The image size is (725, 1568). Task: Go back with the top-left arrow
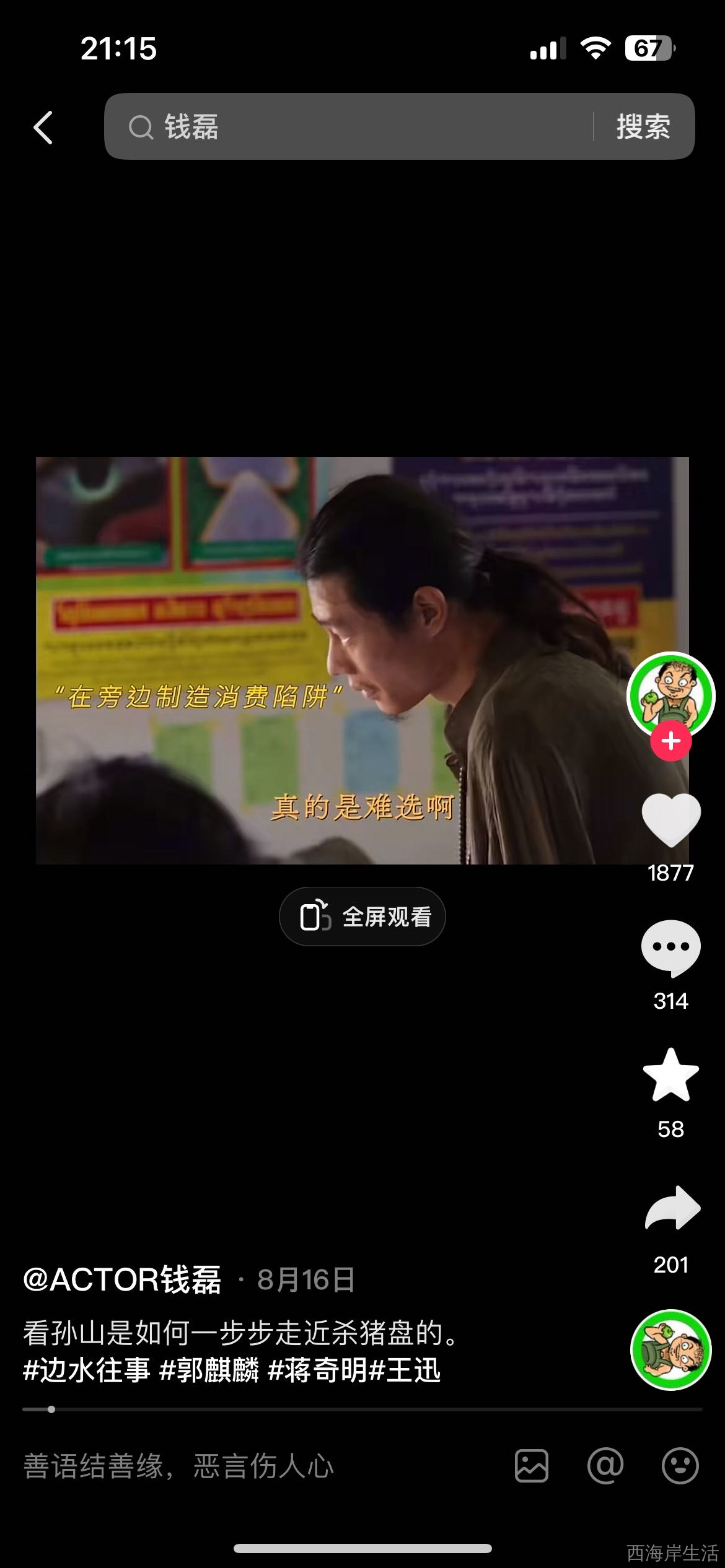pyautogui.click(x=43, y=128)
